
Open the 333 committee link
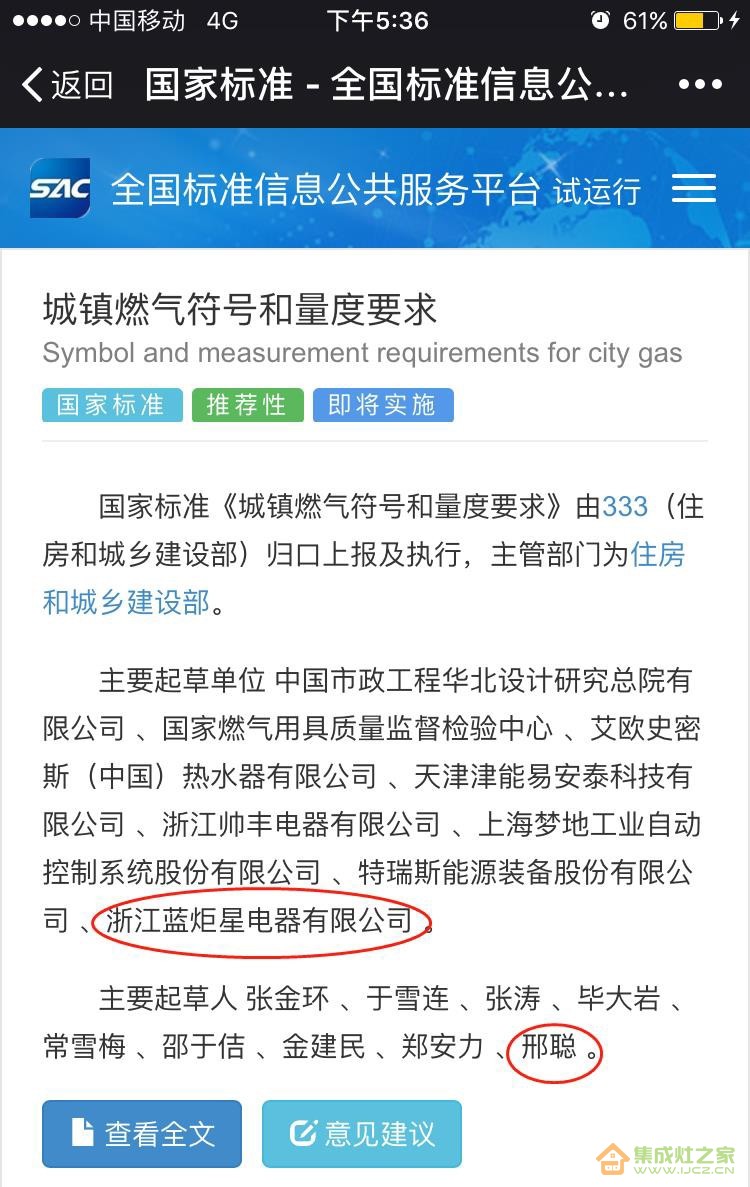click(x=625, y=507)
